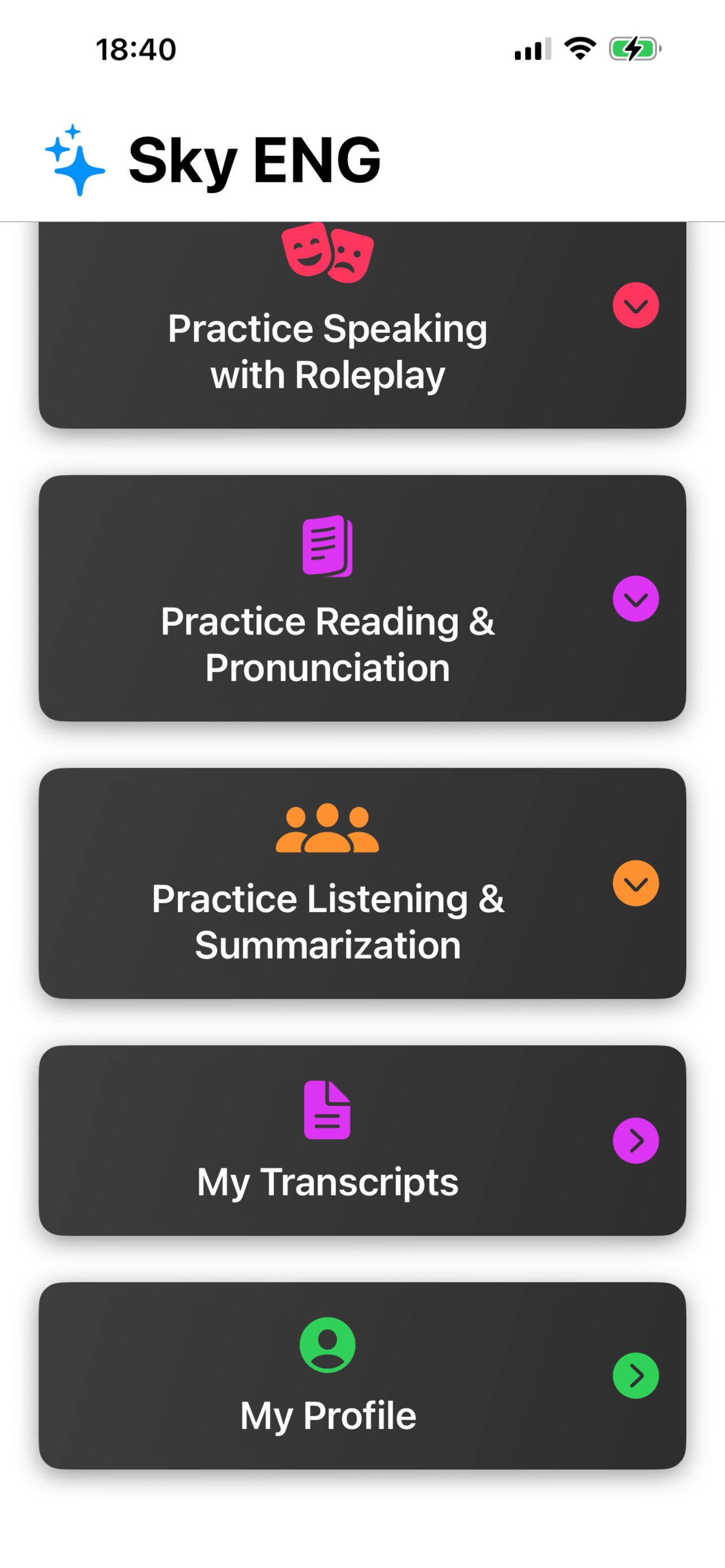Viewport: 725px width, 1568px height.
Task: Tap the purple arrow on My Transcripts
Action: pos(636,1141)
